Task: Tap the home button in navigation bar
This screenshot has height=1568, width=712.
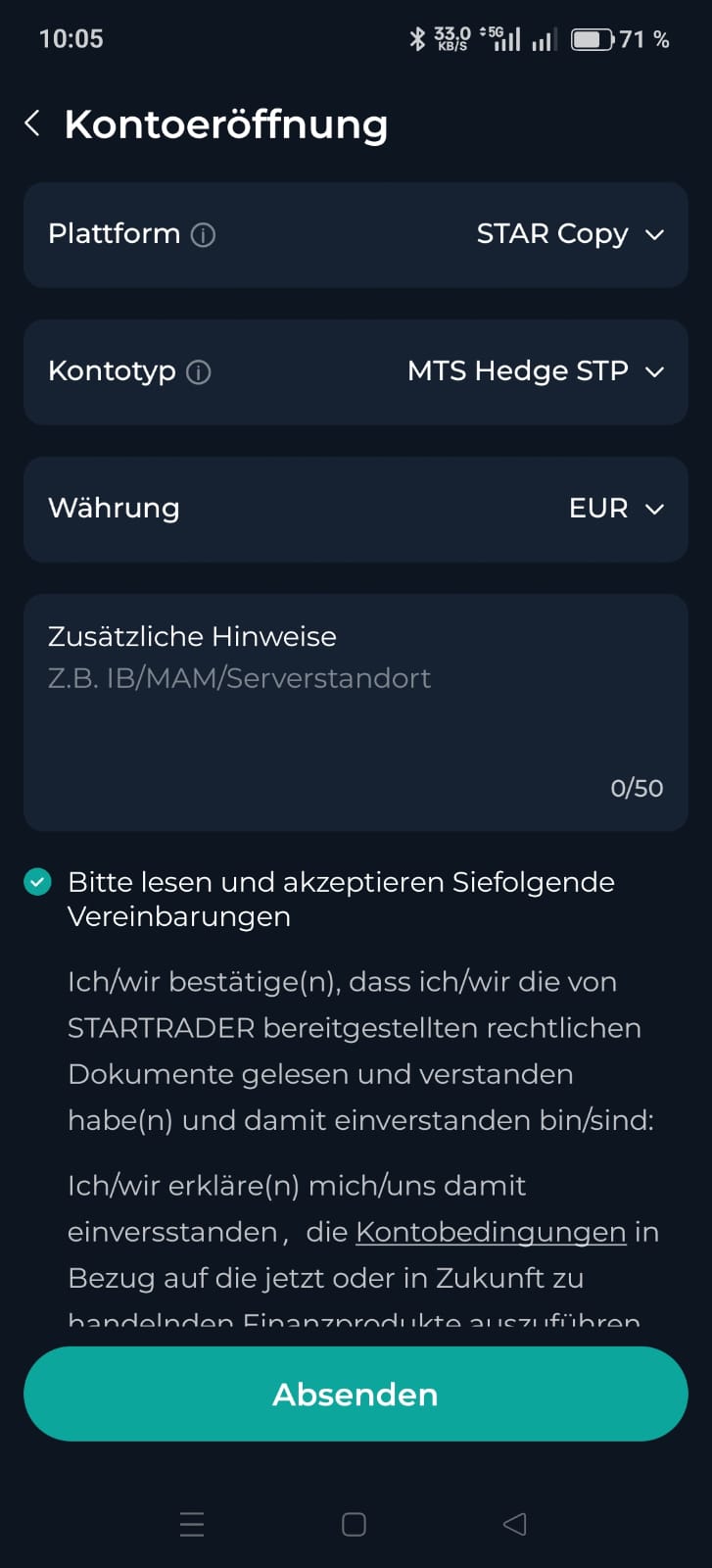Action: click(x=353, y=1524)
